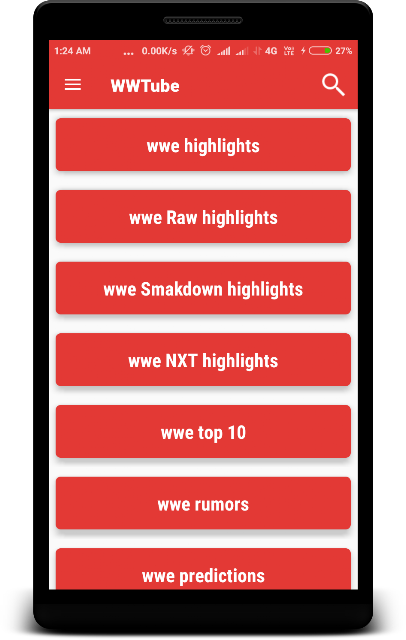The height and width of the screenshot is (640, 406).
Task: Open wwe highlights category
Action: pyautogui.click(x=203, y=145)
